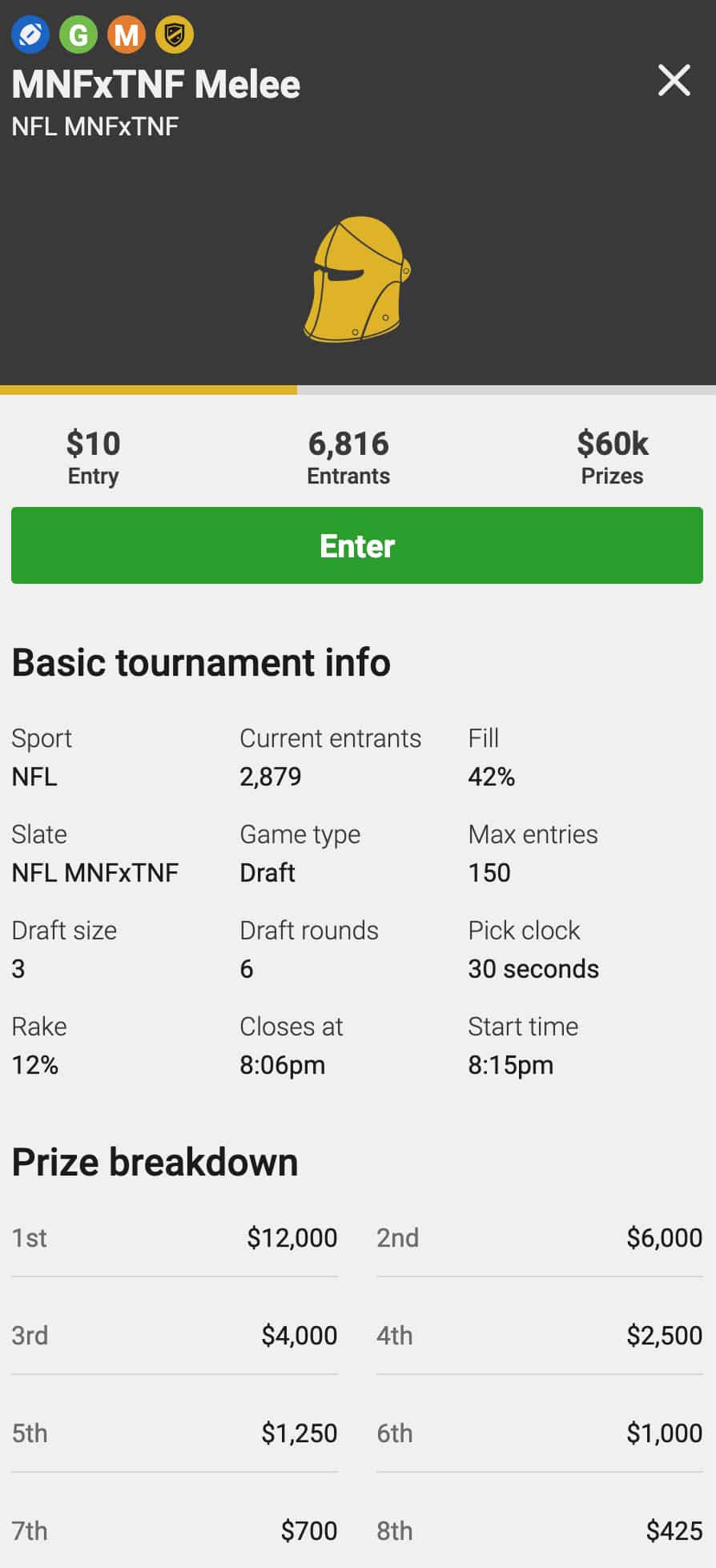Tap the green G badge icon
This screenshot has width=716, height=1568.
pyautogui.click(x=78, y=34)
